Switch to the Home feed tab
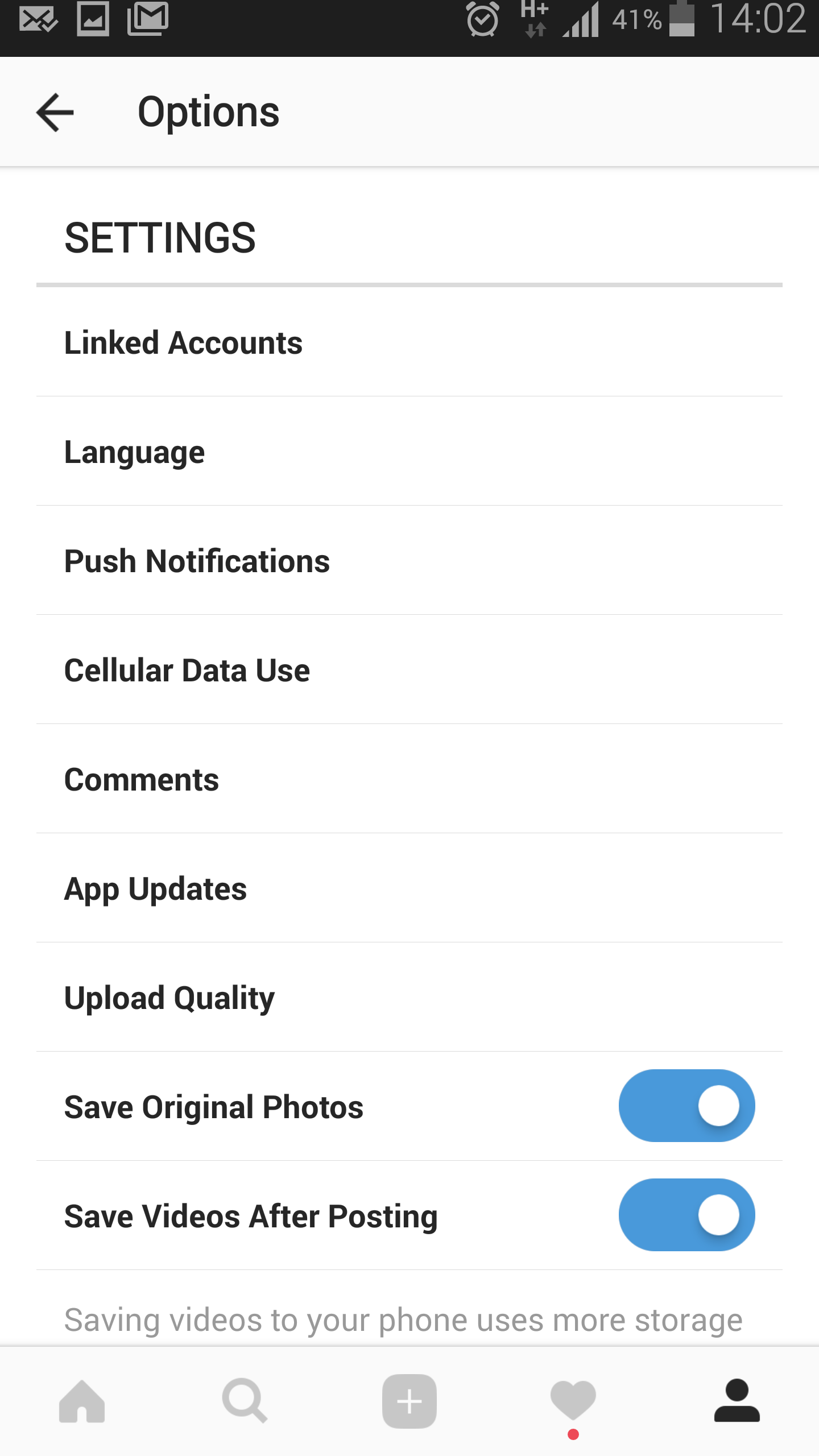 coord(82,1401)
